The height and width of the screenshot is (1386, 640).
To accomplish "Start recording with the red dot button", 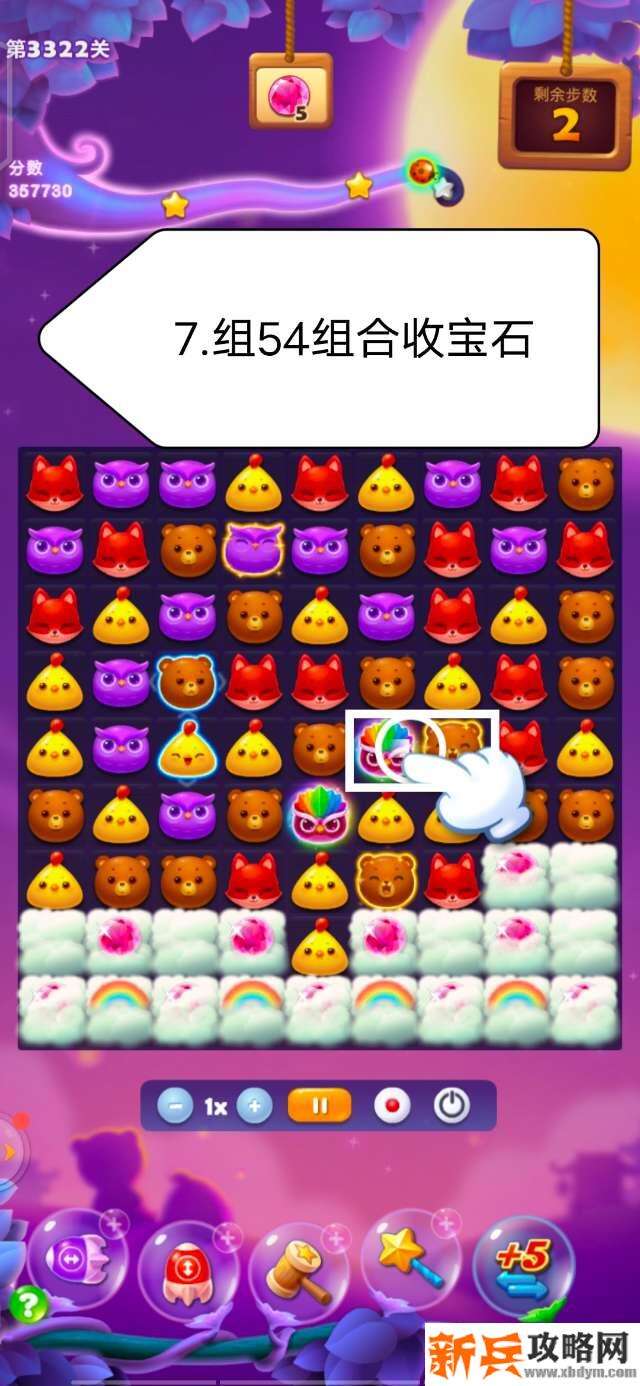I will [392, 1107].
